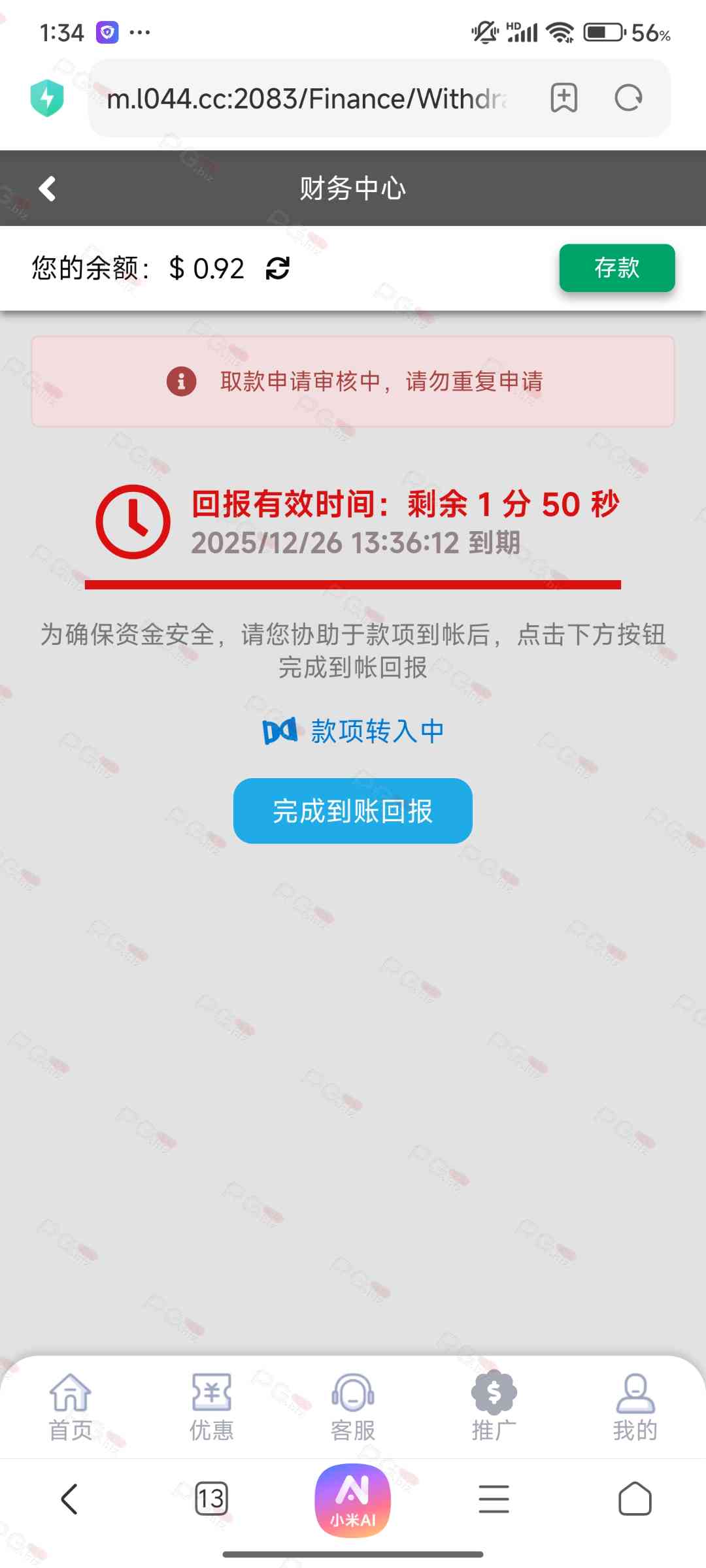Tap the green 存款 button
The height and width of the screenshot is (1568, 706).
click(616, 268)
